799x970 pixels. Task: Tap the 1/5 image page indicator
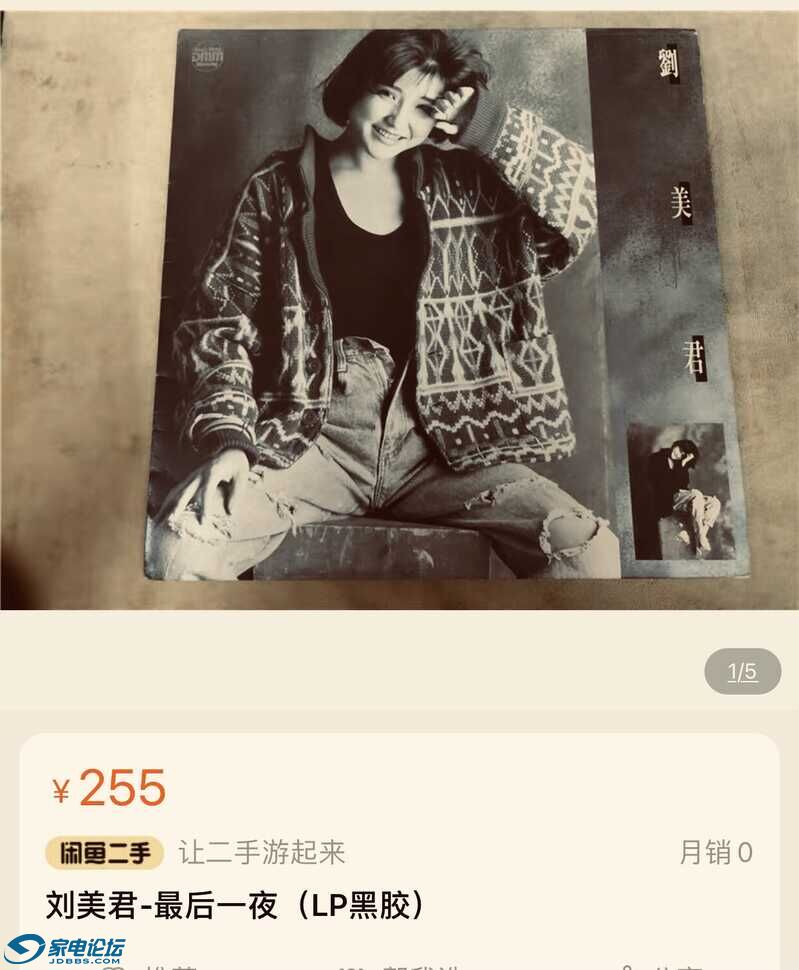pos(742,672)
